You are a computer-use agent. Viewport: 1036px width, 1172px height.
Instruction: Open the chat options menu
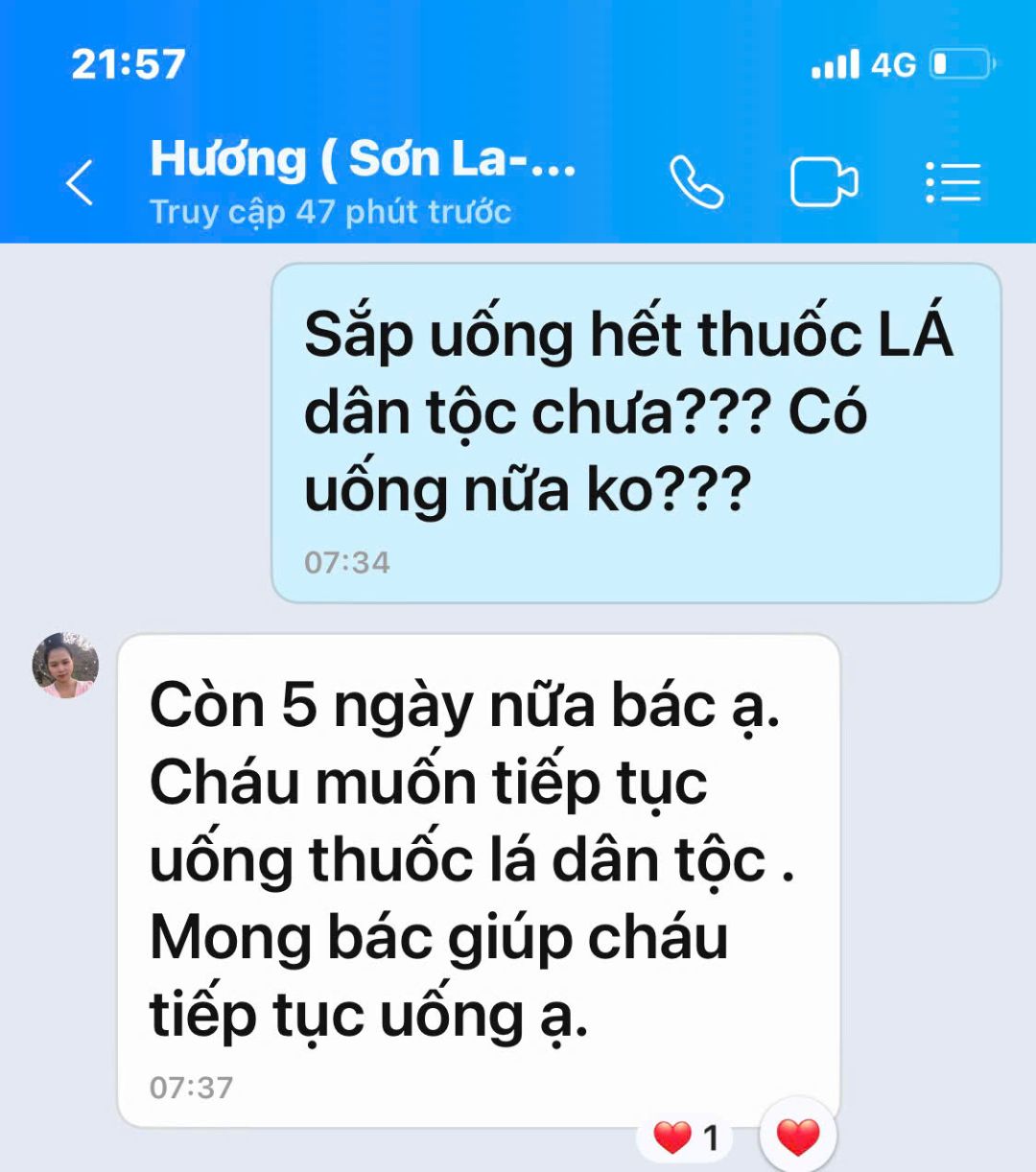click(x=953, y=182)
